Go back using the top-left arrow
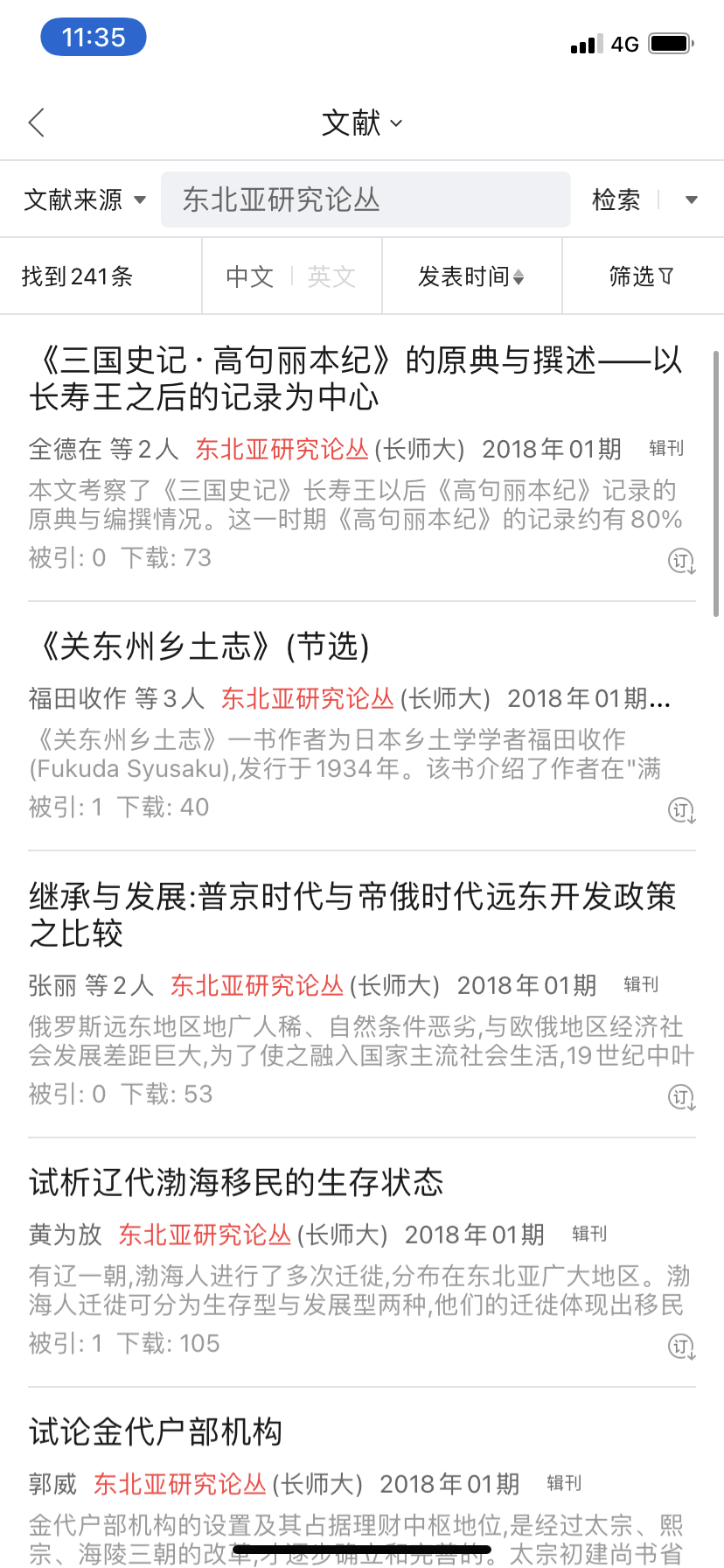The height and width of the screenshot is (1568, 724). (x=37, y=122)
